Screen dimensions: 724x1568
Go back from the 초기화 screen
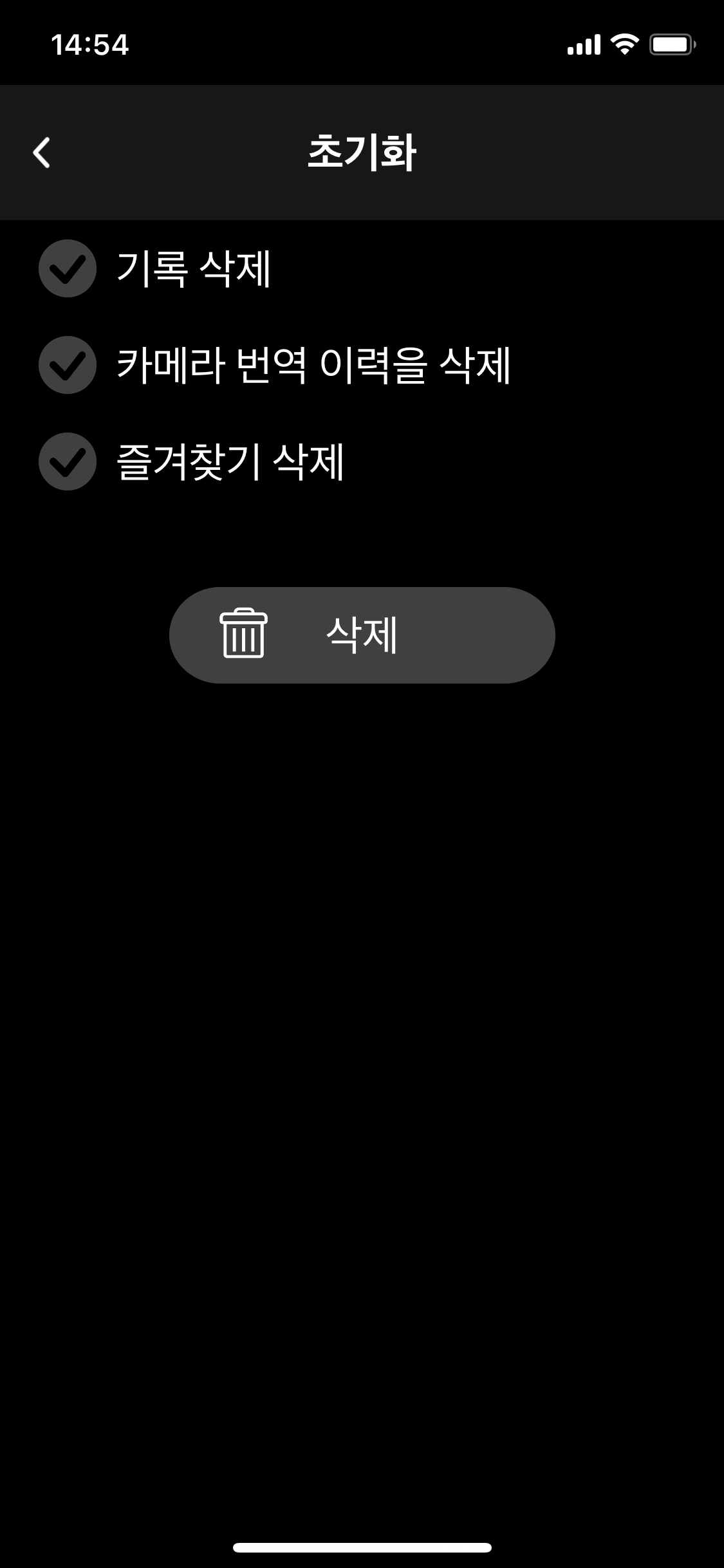(x=42, y=153)
